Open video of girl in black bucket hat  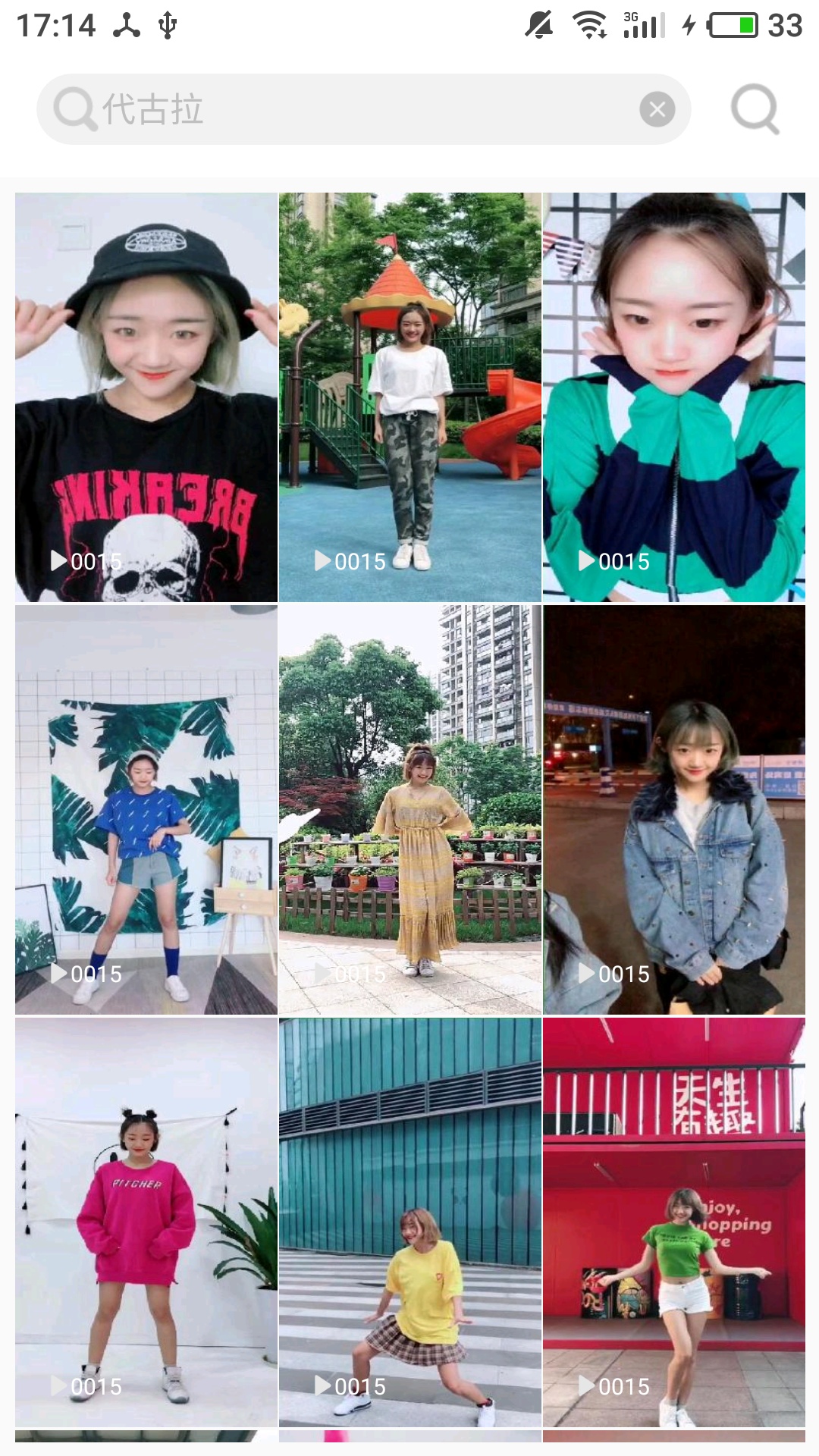point(146,397)
